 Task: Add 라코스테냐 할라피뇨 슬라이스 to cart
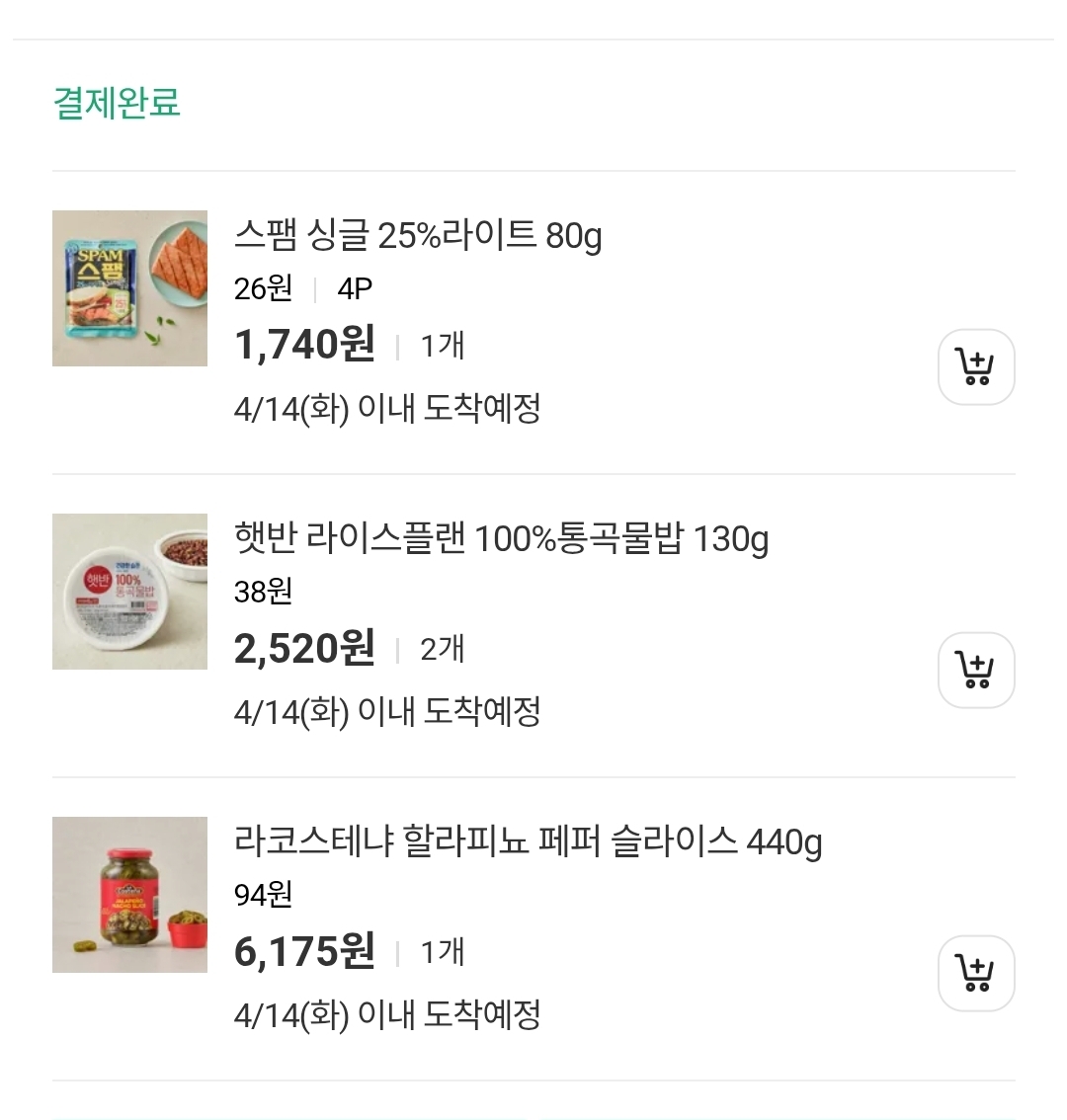976,974
